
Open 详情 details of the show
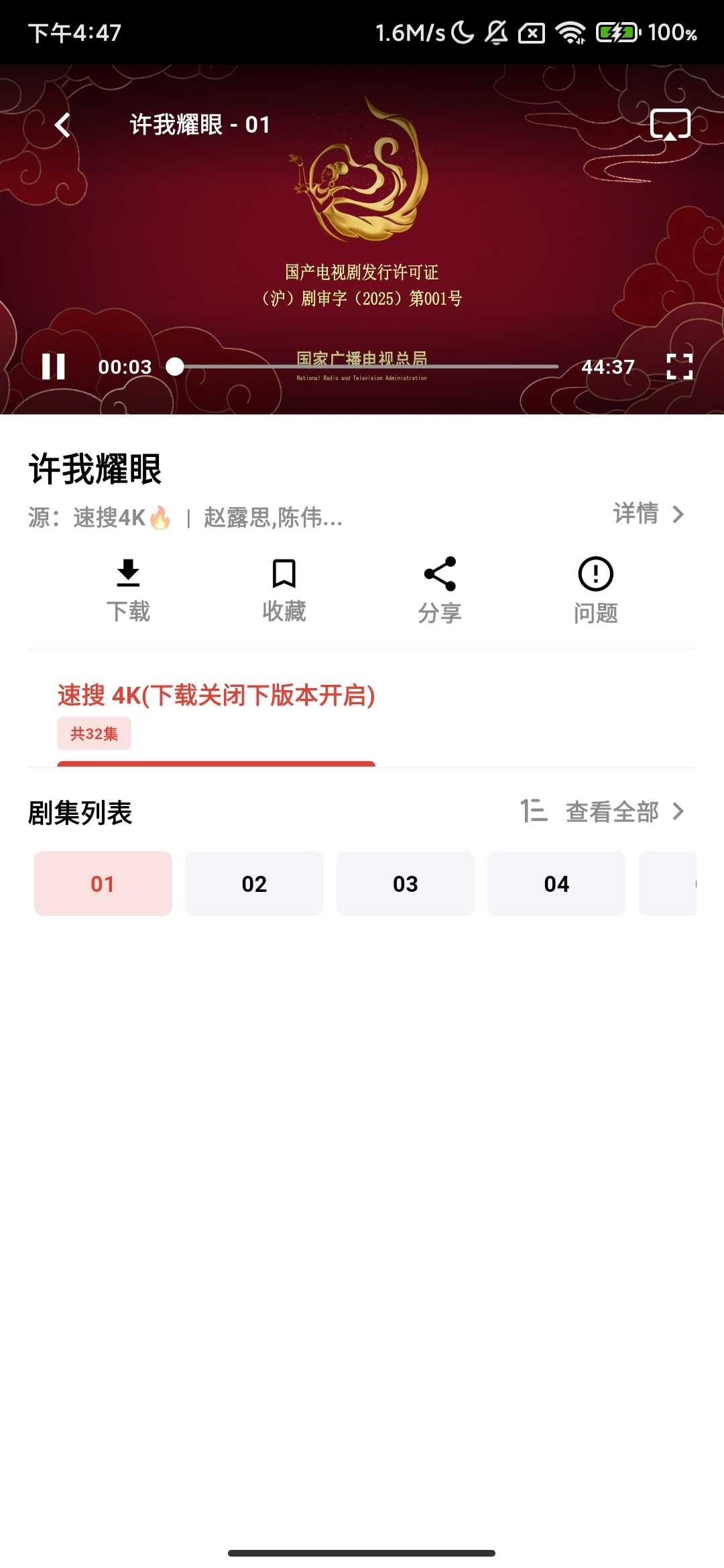click(648, 514)
